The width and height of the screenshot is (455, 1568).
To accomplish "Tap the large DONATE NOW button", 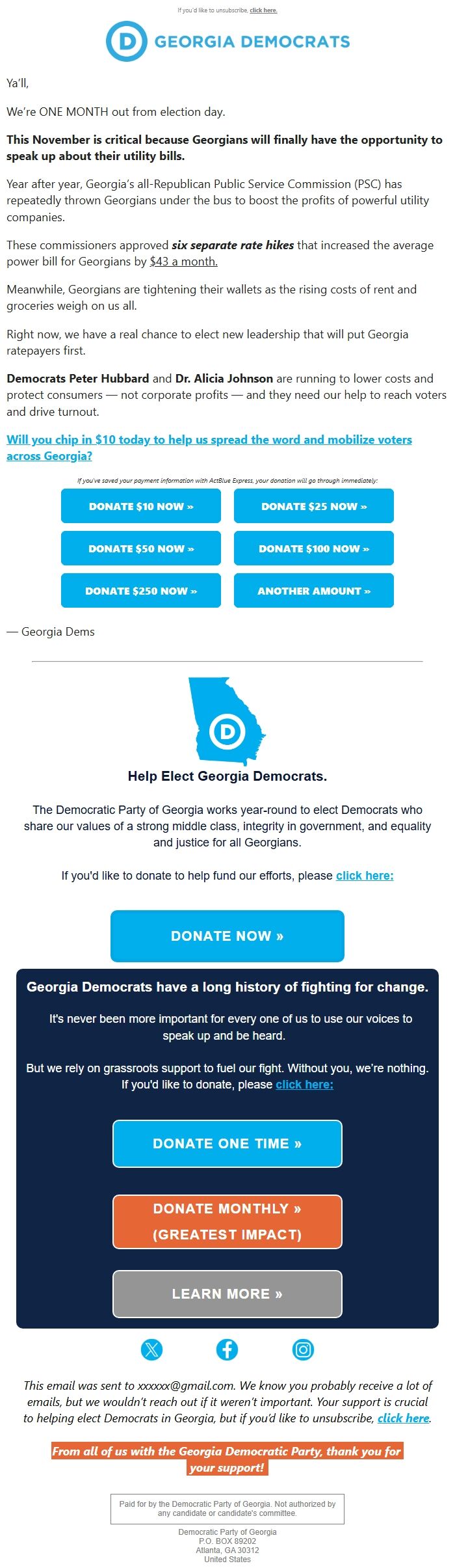I will coord(227,936).
